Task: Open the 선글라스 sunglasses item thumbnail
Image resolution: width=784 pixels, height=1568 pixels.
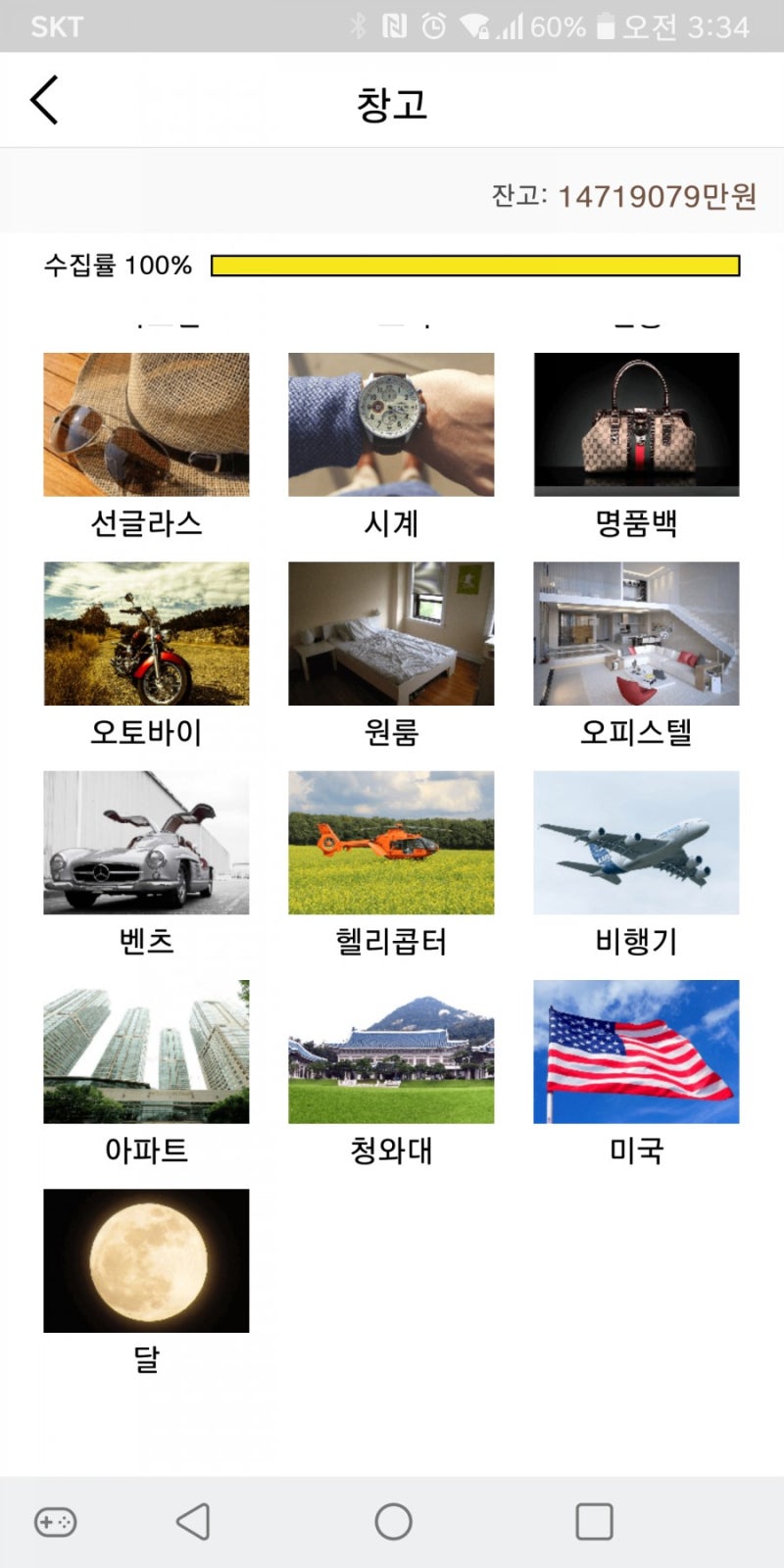Action: (145, 423)
